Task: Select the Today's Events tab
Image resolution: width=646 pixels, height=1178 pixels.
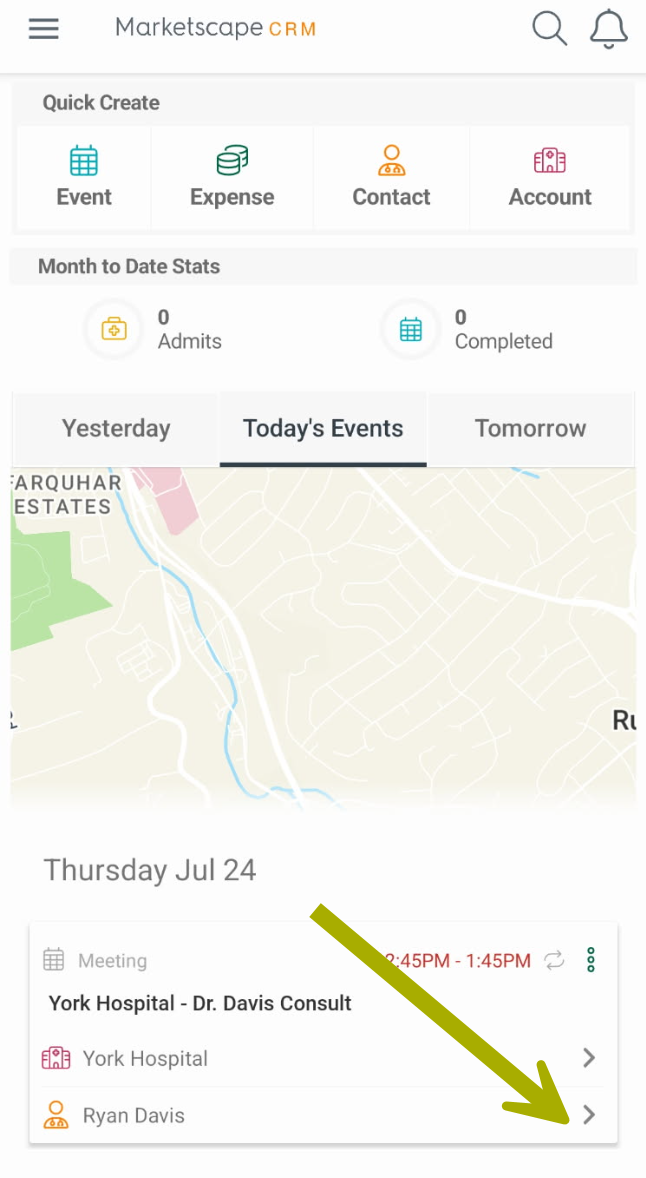Action: point(323,429)
